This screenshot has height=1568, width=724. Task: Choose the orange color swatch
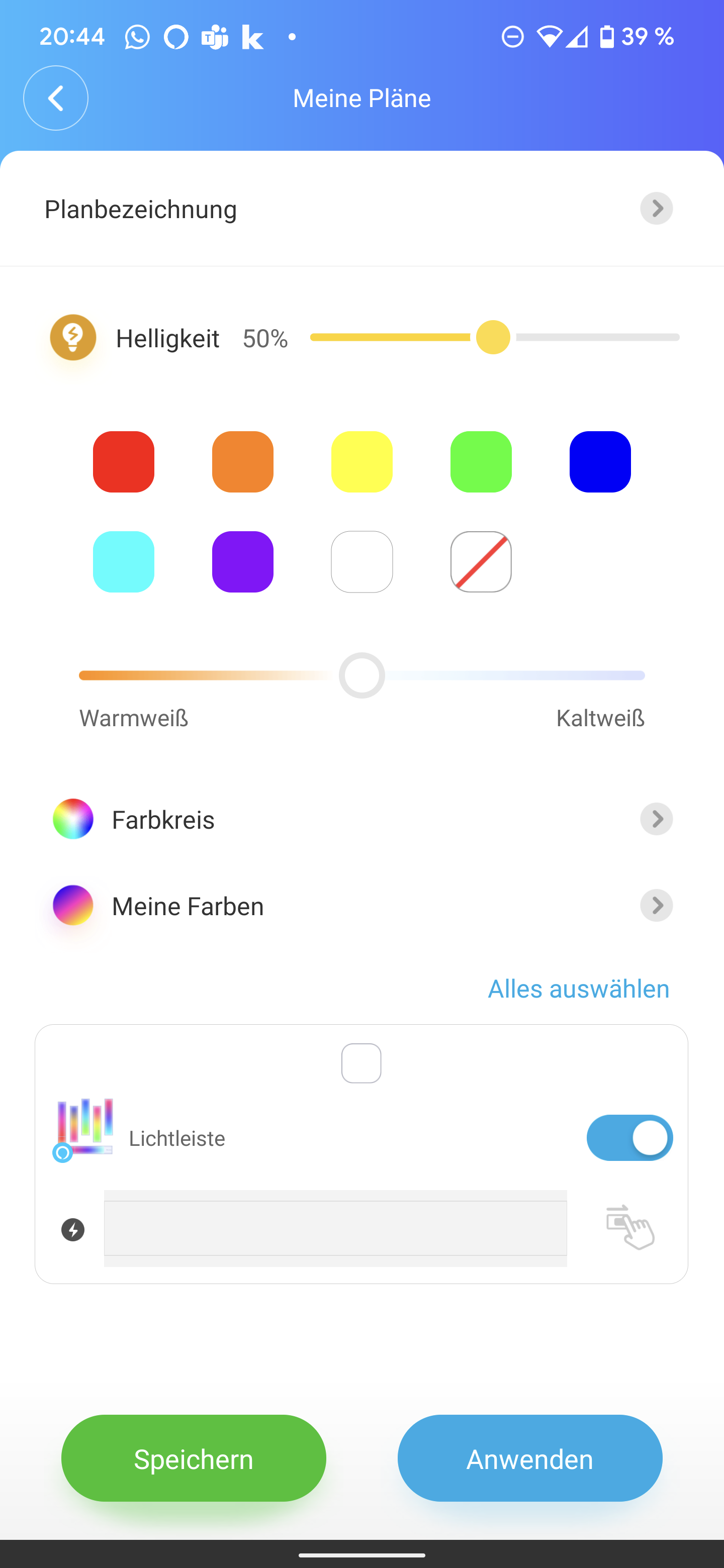(x=242, y=461)
